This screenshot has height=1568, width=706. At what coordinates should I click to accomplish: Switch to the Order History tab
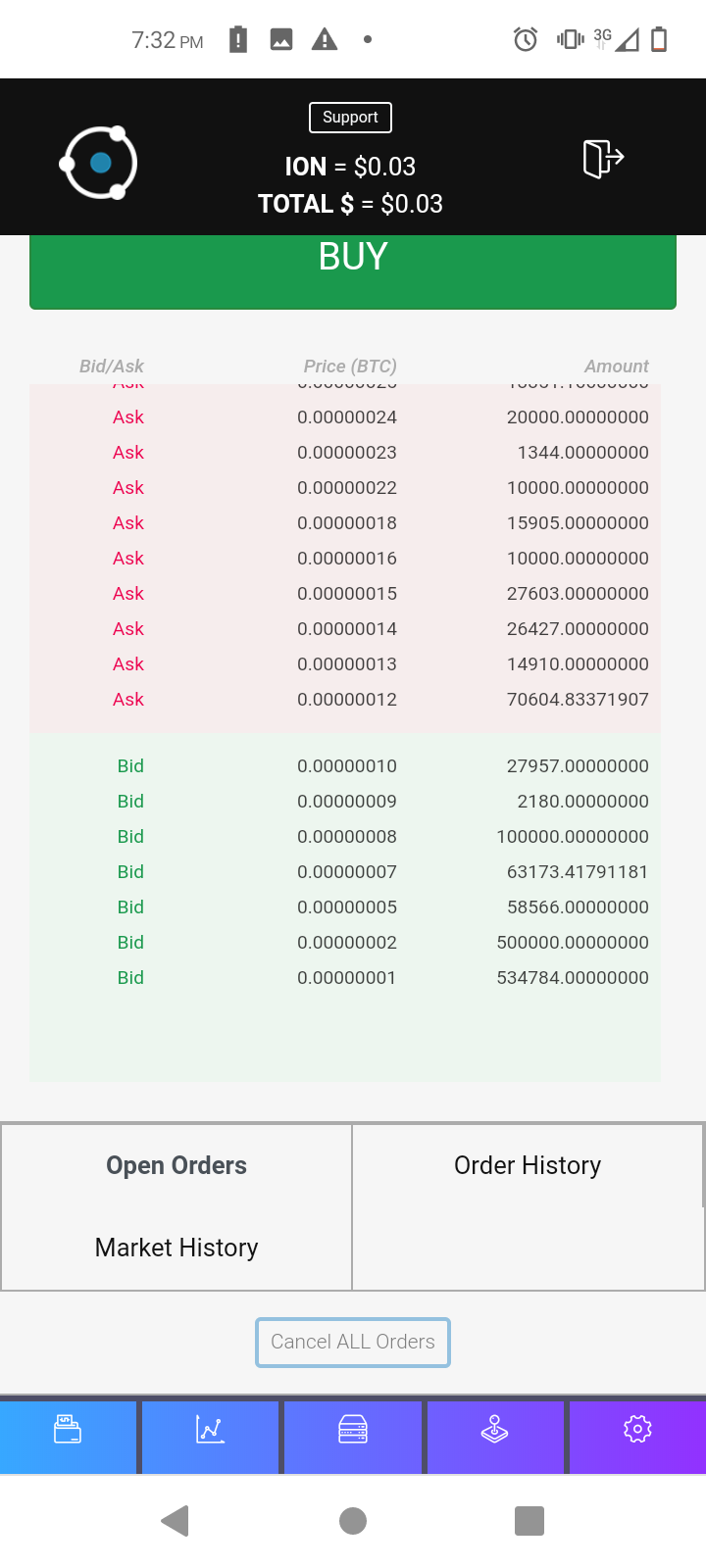pyautogui.click(x=527, y=1165)
